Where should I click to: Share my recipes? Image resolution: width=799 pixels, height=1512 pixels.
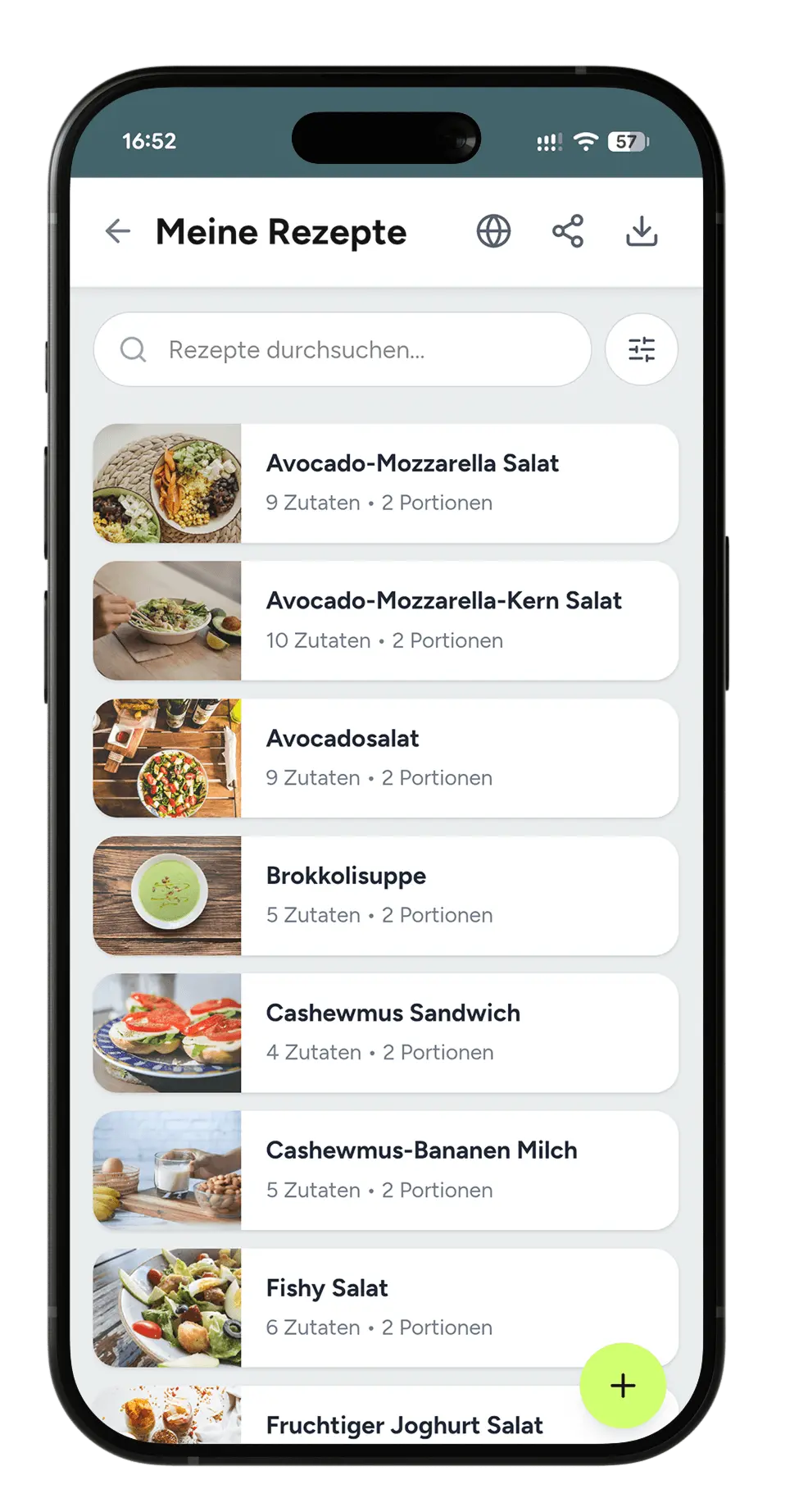[568, 232]
